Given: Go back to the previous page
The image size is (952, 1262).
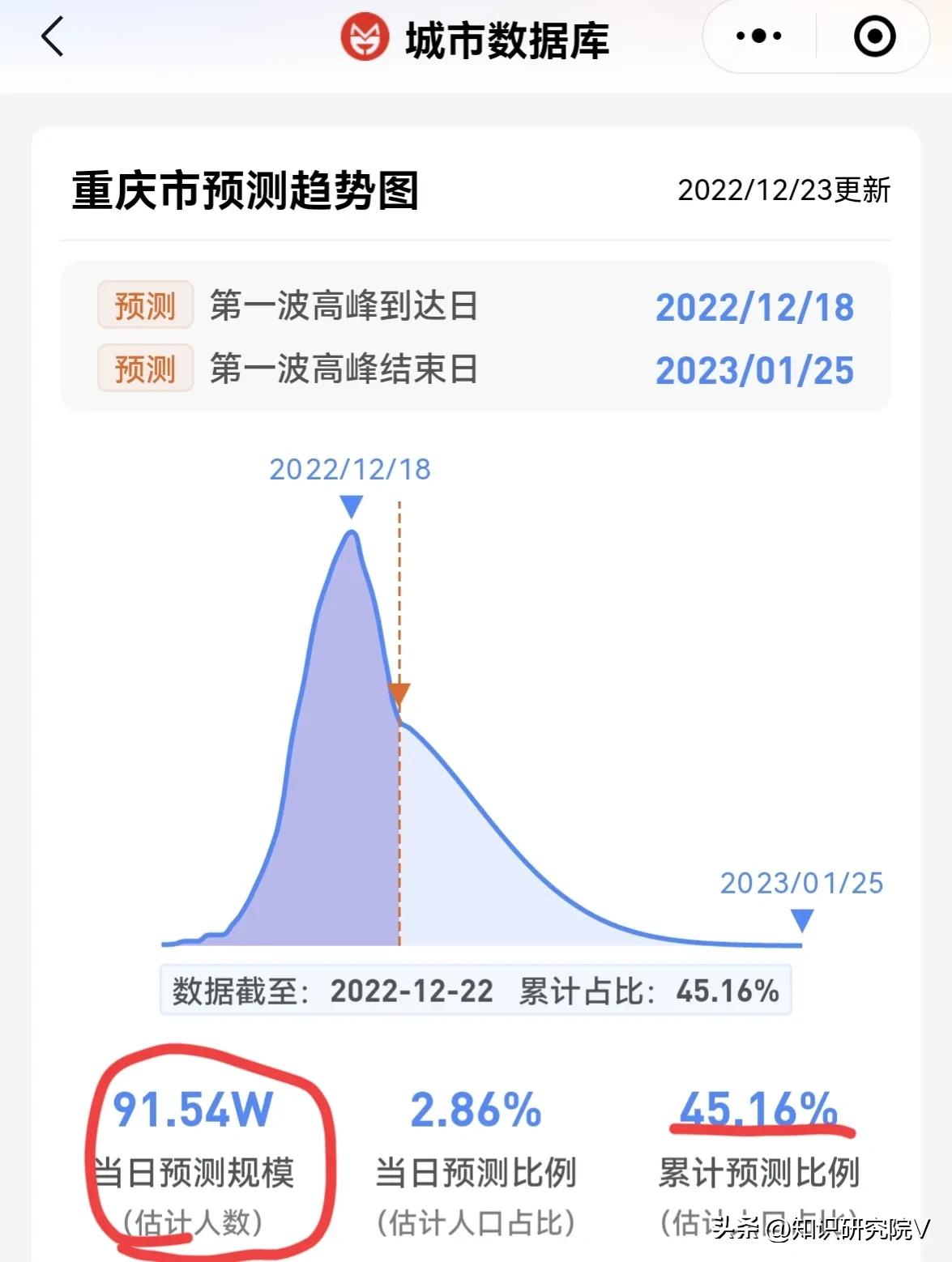Looking at the screenshot, I should coord(53,37).
